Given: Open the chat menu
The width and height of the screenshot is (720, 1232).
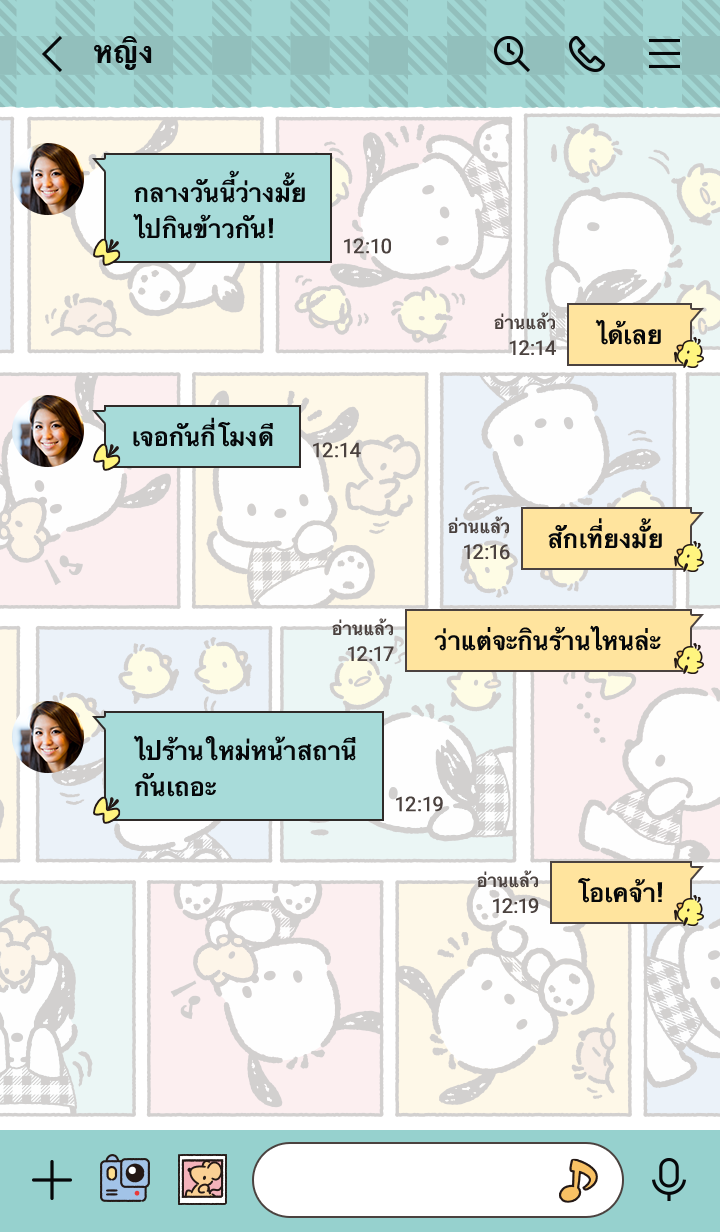Looking at the screenshot, I should (664, 54).
